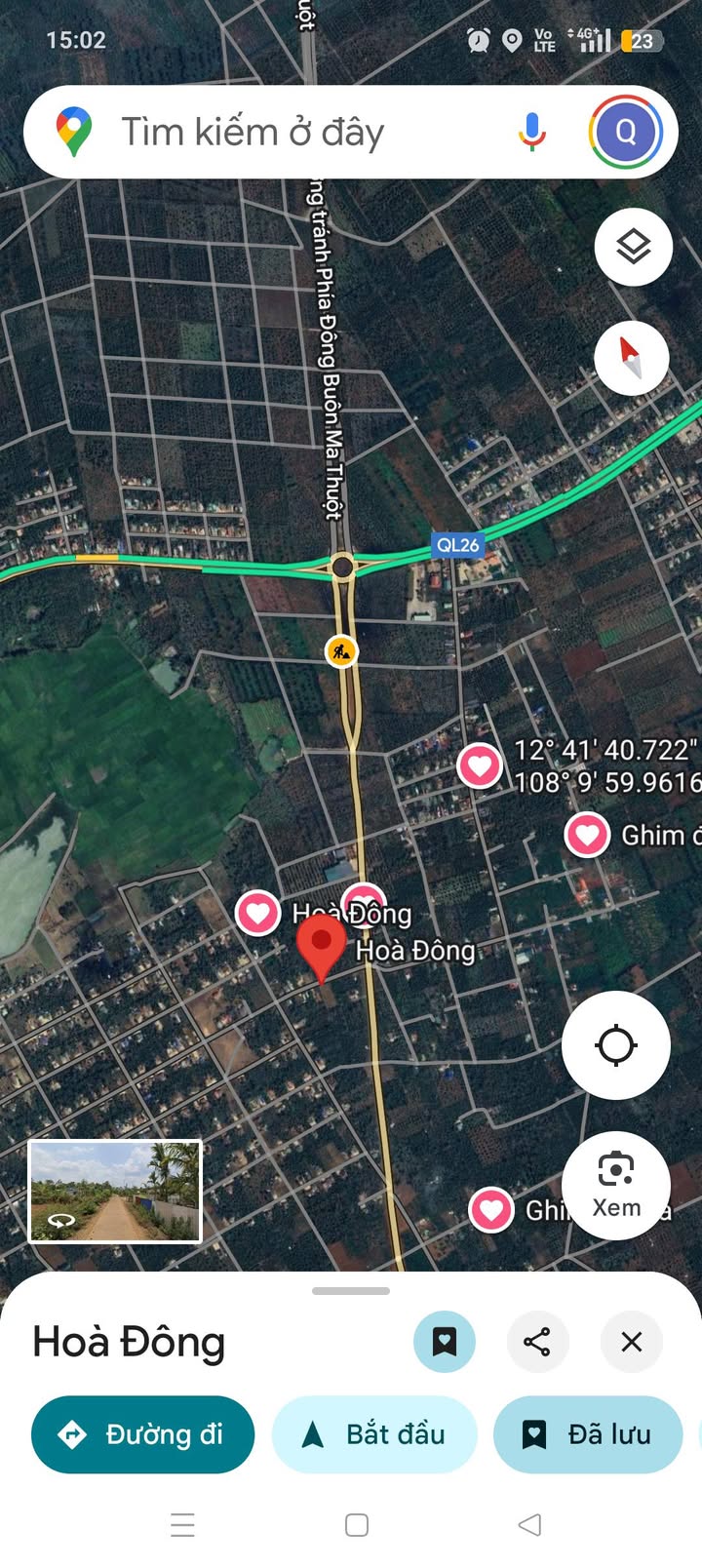Start navigation with Bắt đầu
The image size is (702, 1568).
pos(374,1434)
